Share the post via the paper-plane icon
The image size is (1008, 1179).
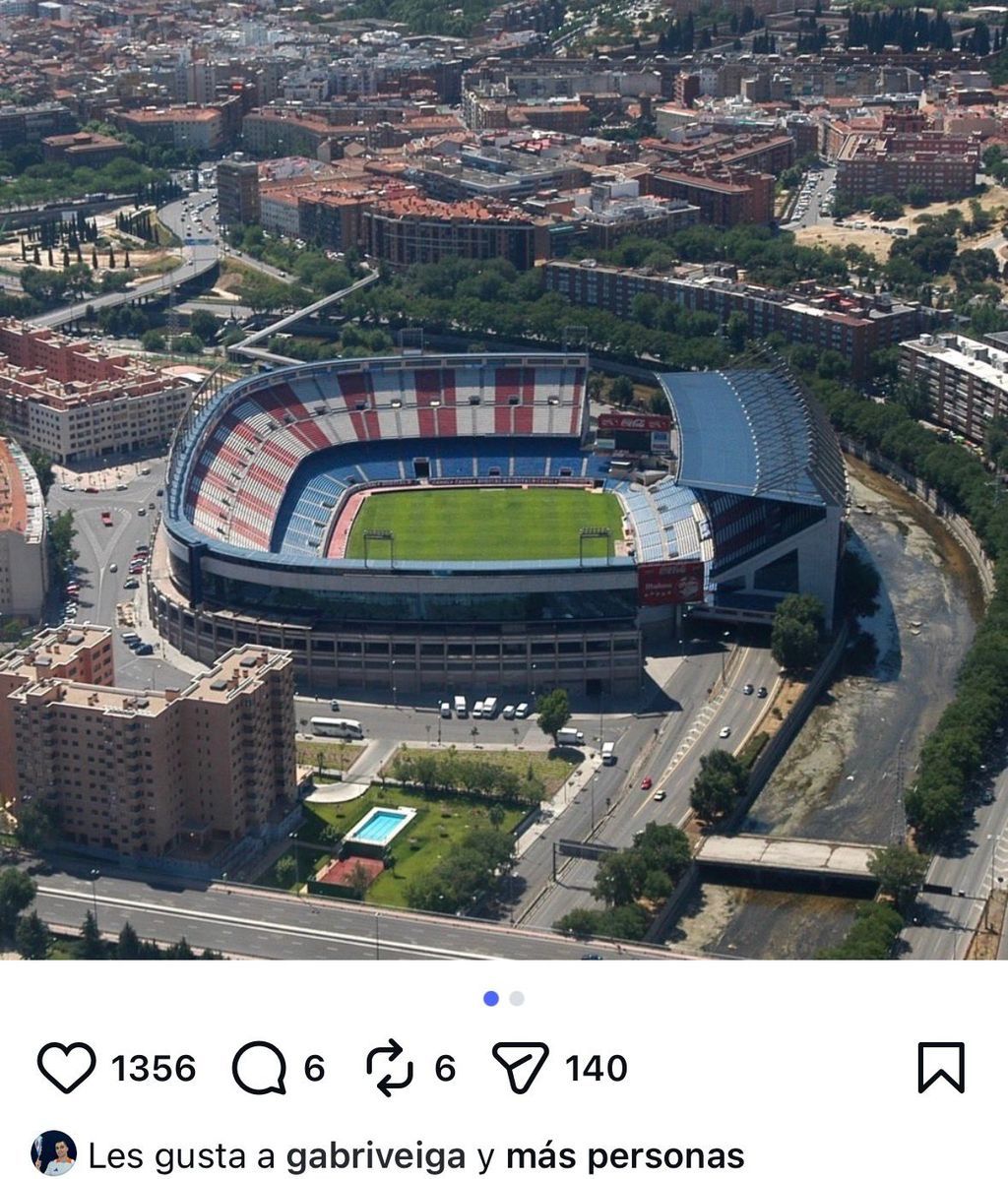click(x=520, y=1068)
